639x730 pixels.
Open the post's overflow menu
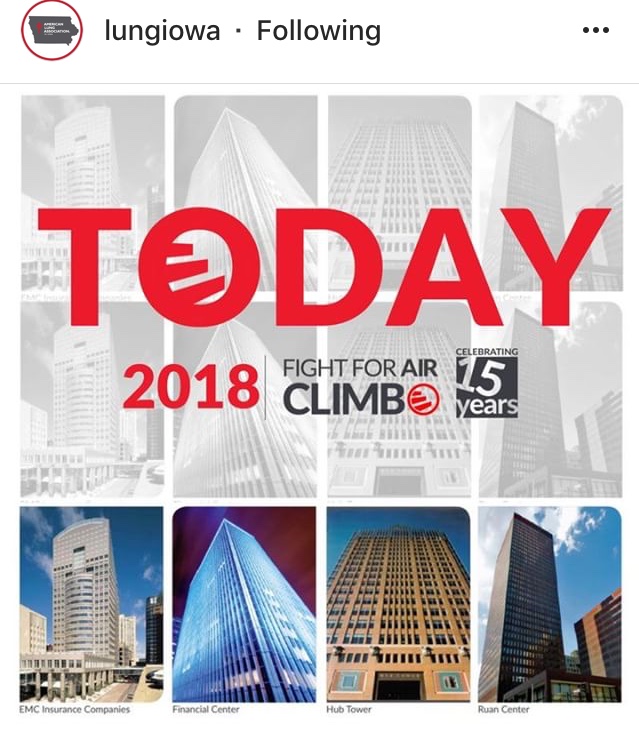coord(595,31)
